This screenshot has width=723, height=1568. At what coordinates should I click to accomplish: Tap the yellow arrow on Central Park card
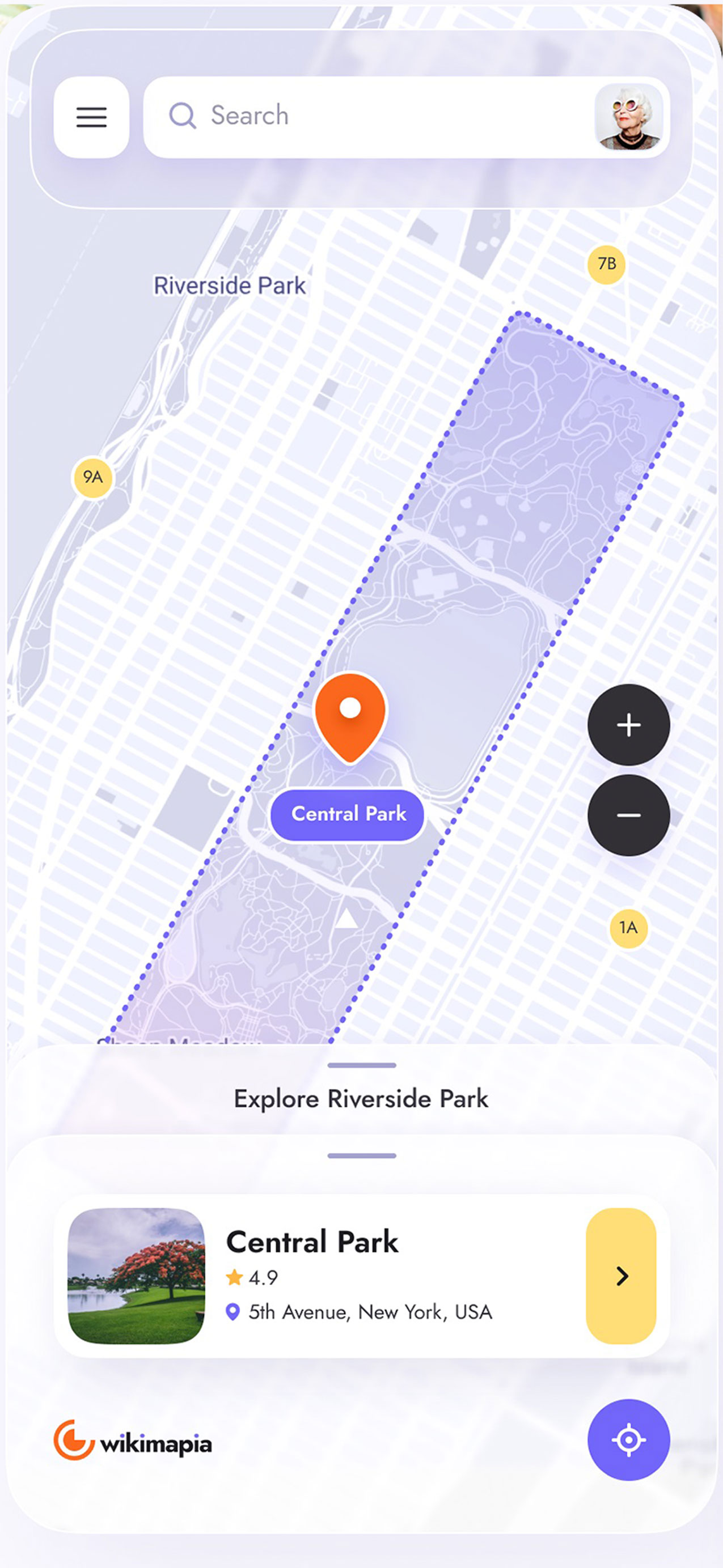pos(621,1275)
